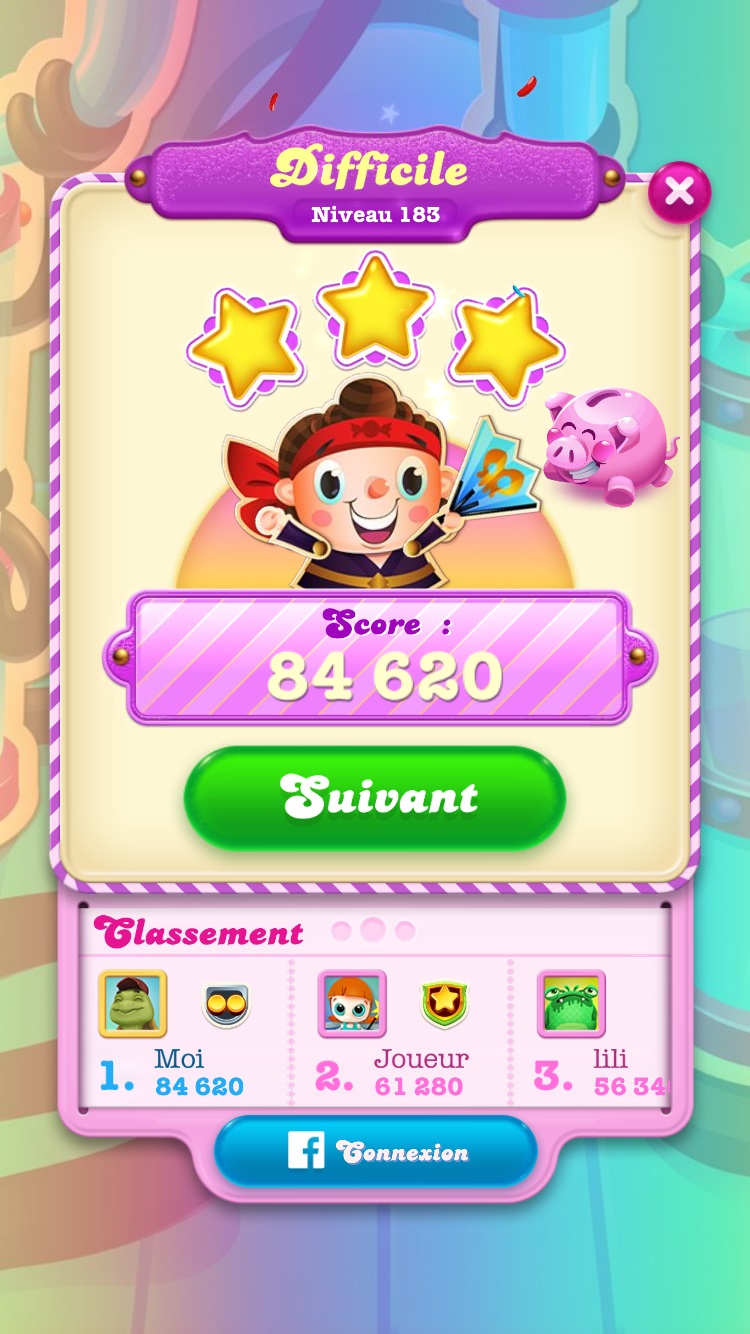The height and width of the screenshot is (1334, 750).
Task: Tap the green Suivant button
Action: pos(375,797)
